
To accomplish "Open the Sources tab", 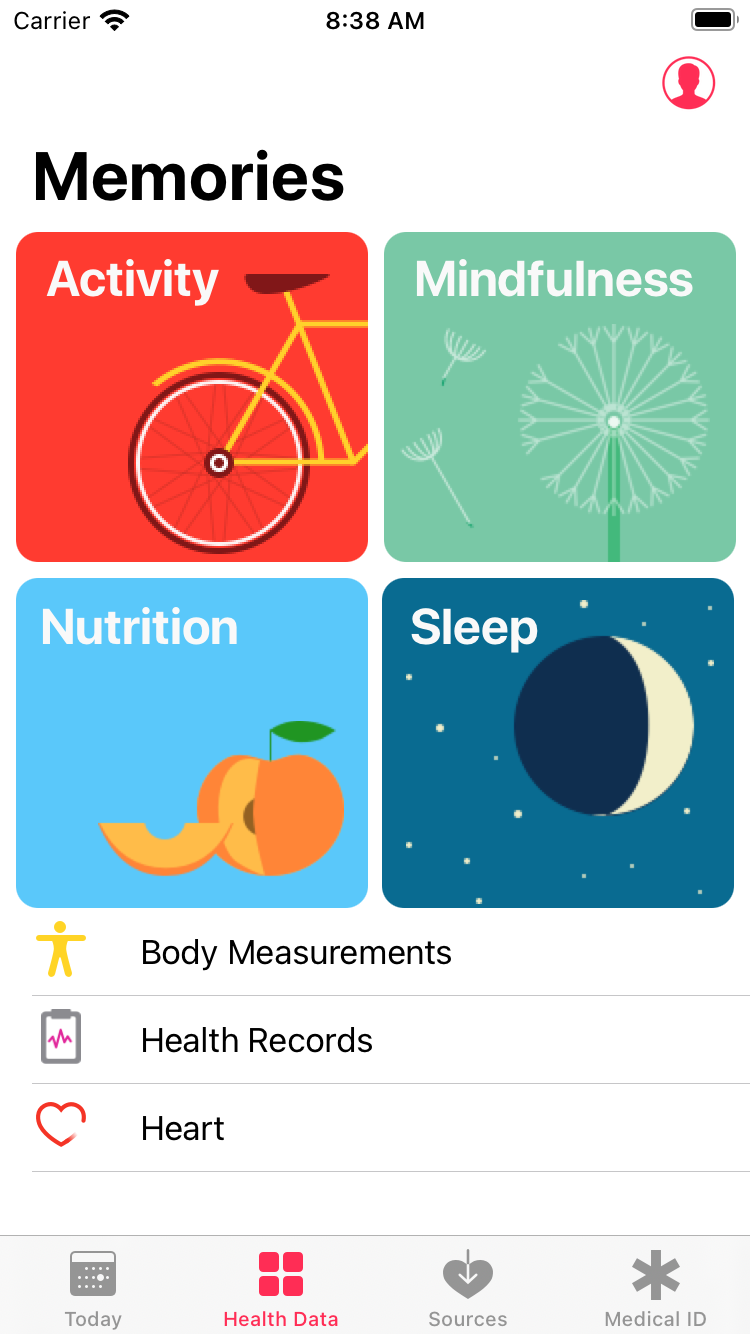I will [x=468, y=1288].
